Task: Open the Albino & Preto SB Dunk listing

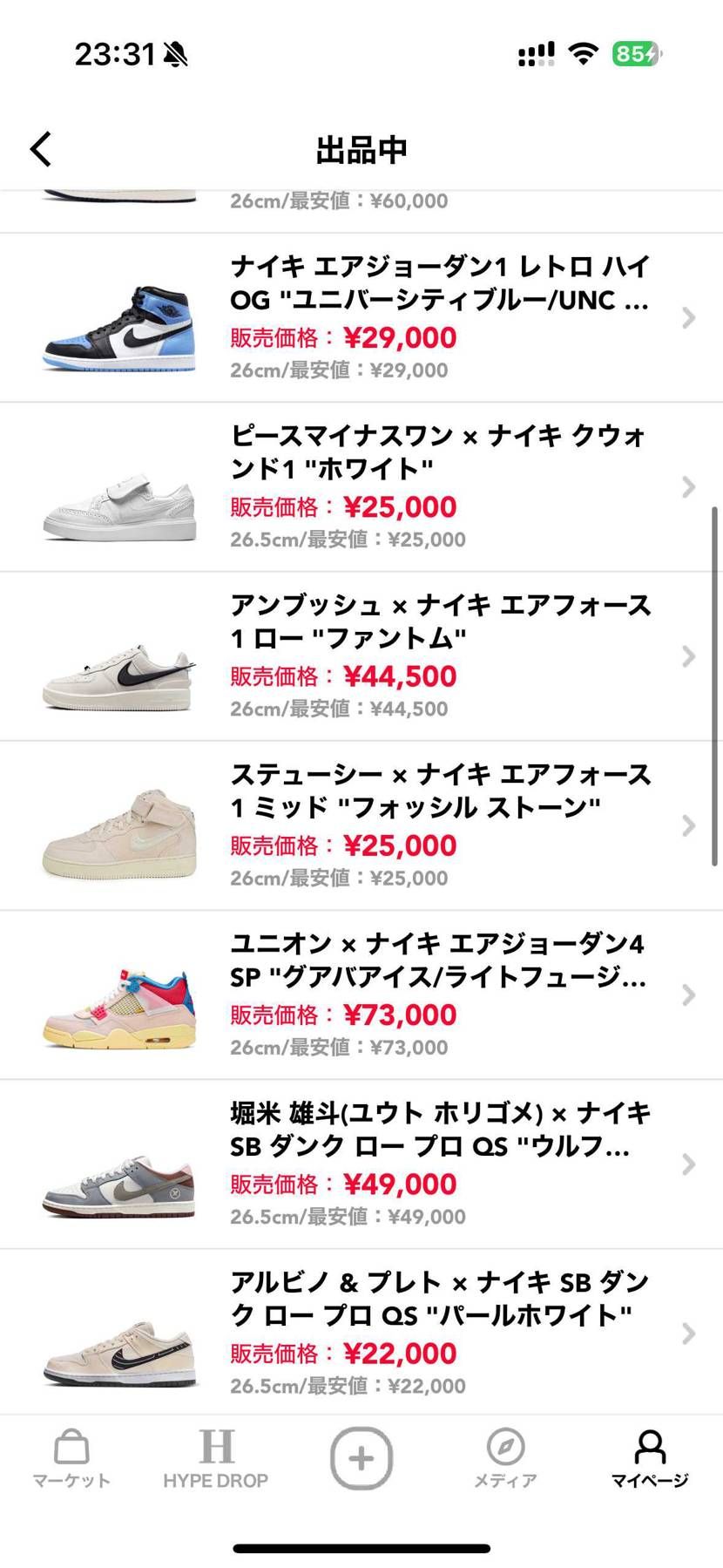Action: (x=361, y=1332)
